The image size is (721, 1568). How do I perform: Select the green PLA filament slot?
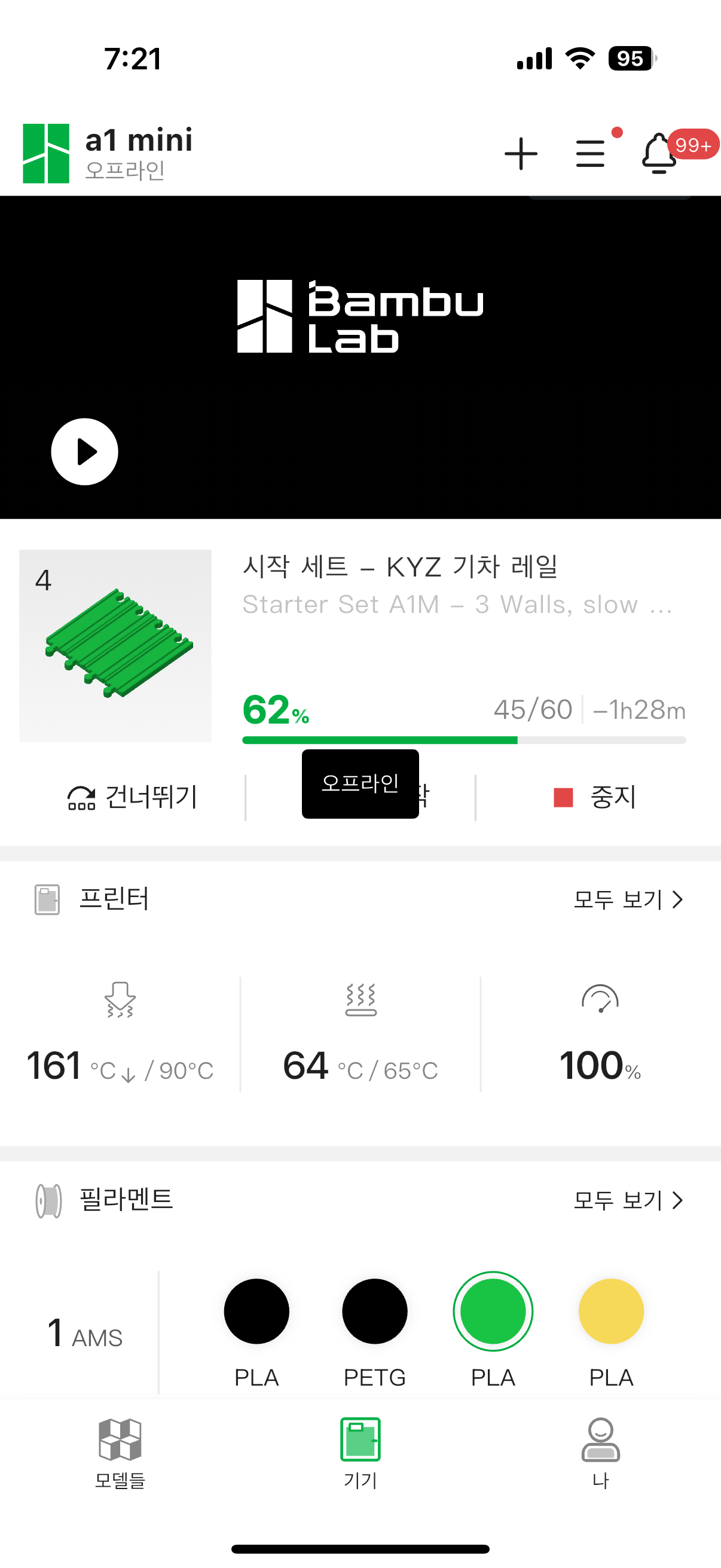tap(493, 1311)
